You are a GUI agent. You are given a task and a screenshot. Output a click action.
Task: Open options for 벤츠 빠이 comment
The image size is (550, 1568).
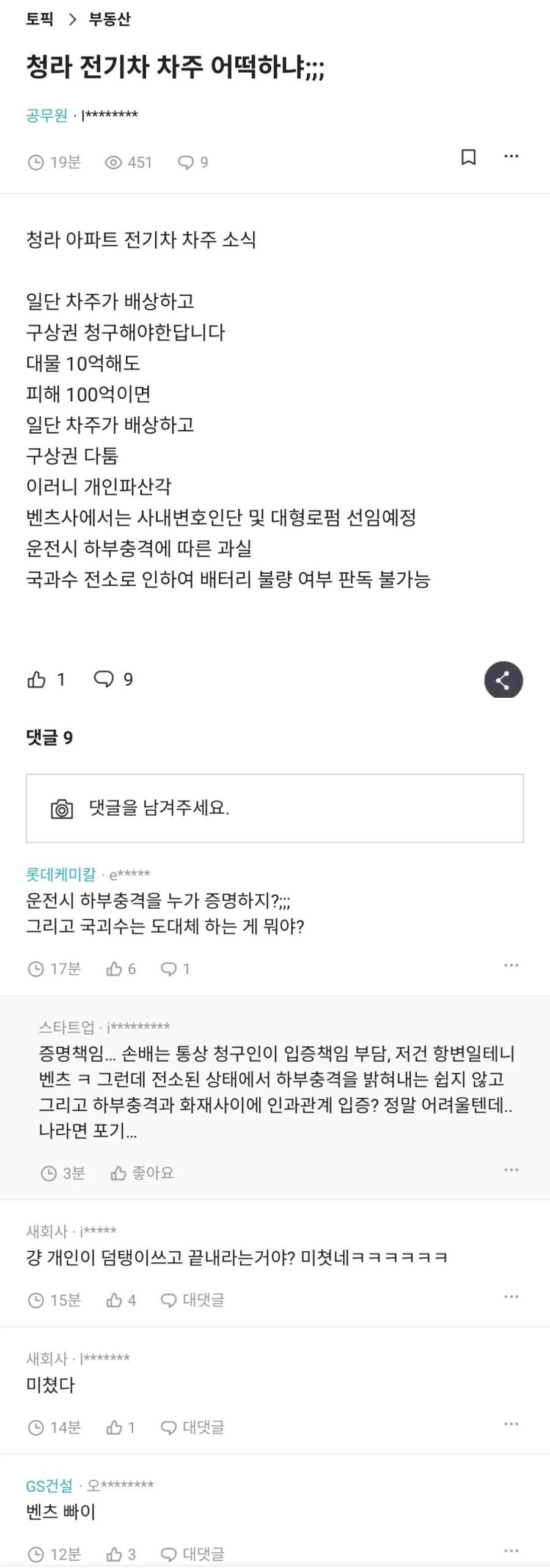click(x=511, y=1551)
